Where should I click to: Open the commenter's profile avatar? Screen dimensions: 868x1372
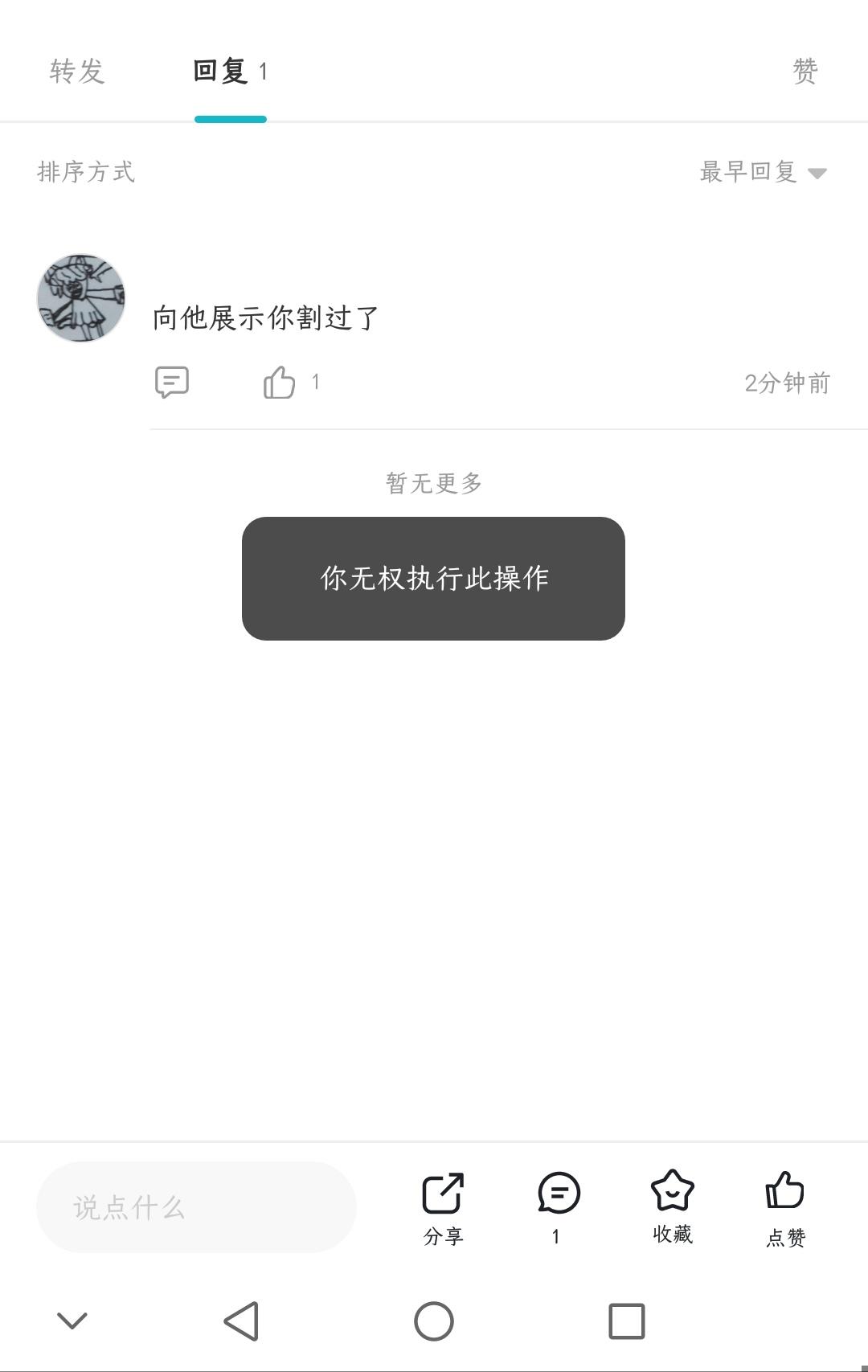pyautogui.click(x=81, y=298)
